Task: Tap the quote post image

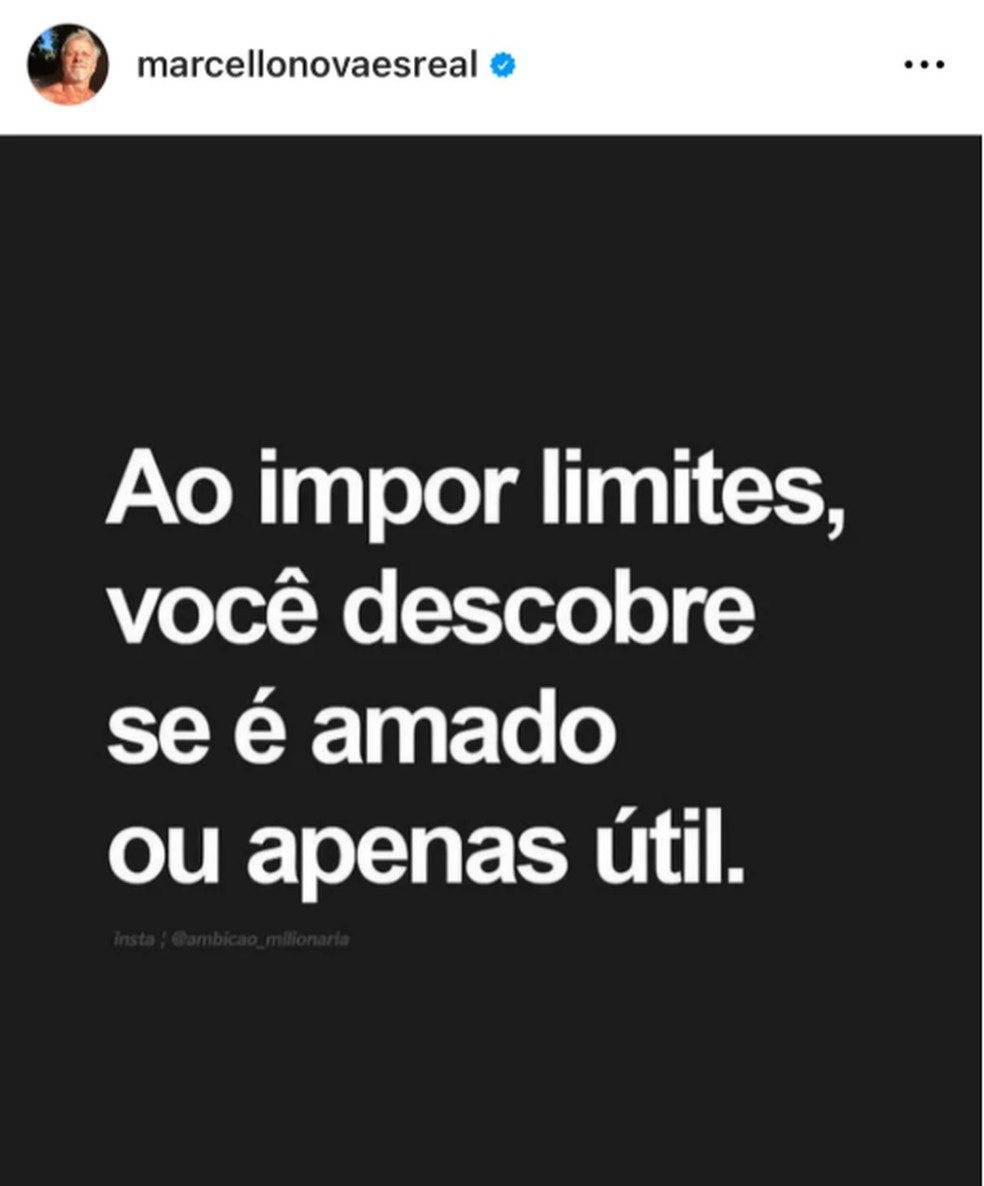Action: (x=490, y=660)
